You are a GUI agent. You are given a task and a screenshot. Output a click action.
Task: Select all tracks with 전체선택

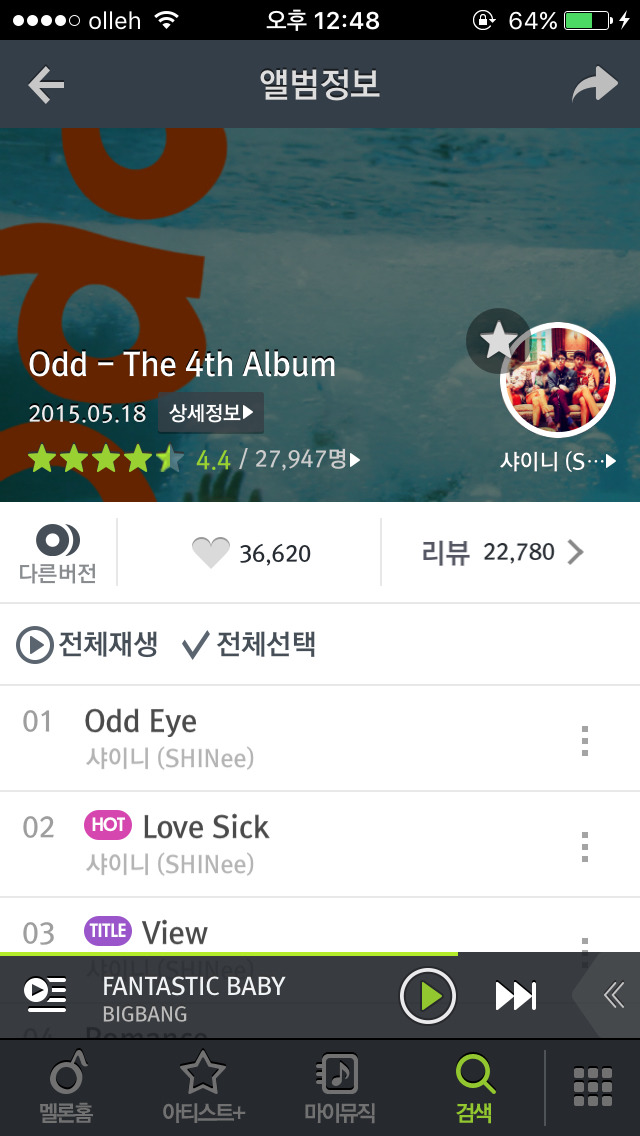[x=250, y=645]
